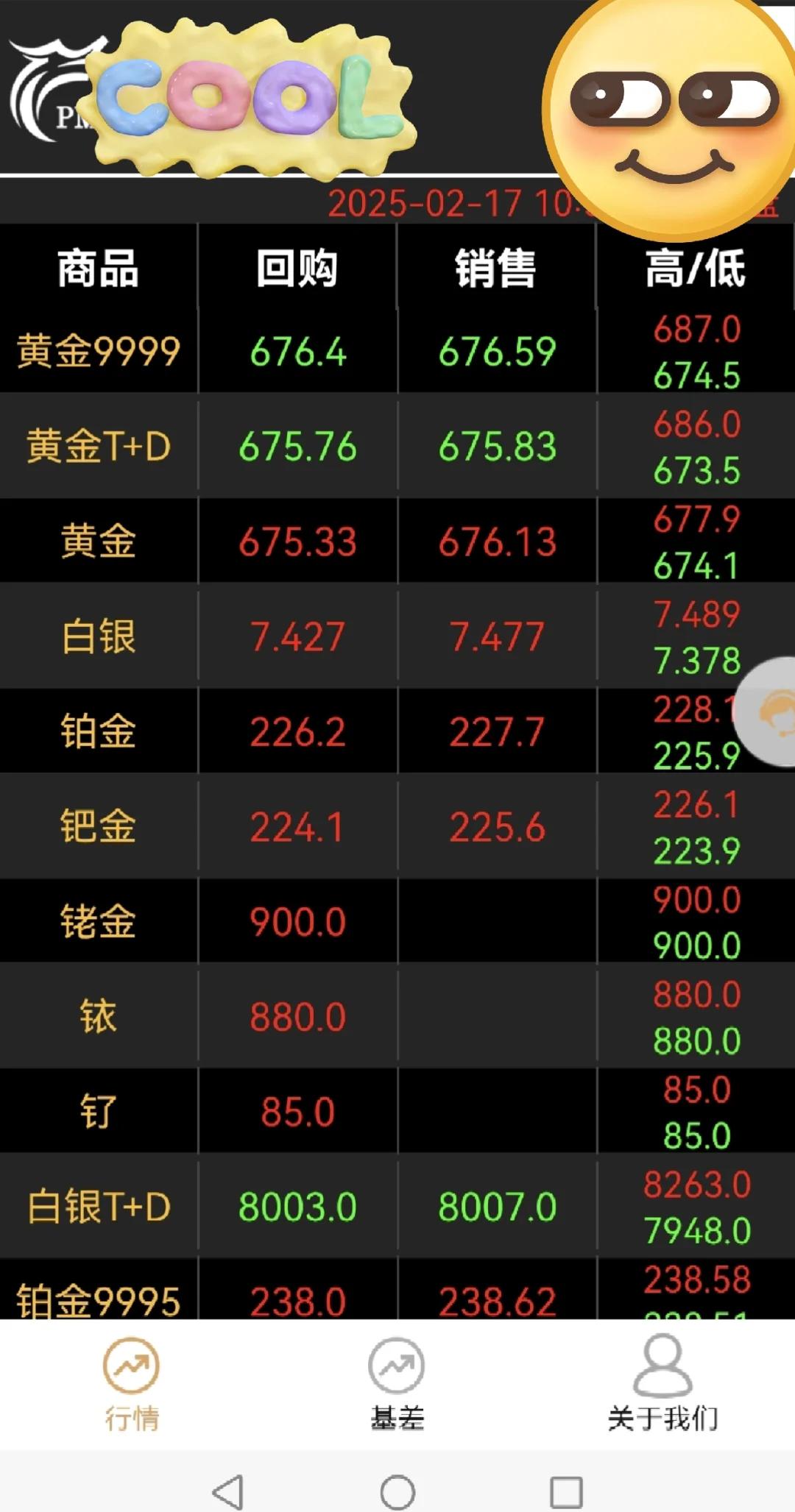Open the 黄金T+D quote row
The image size is (795, 1512).
pyautogui.click(x=99, y=446)
